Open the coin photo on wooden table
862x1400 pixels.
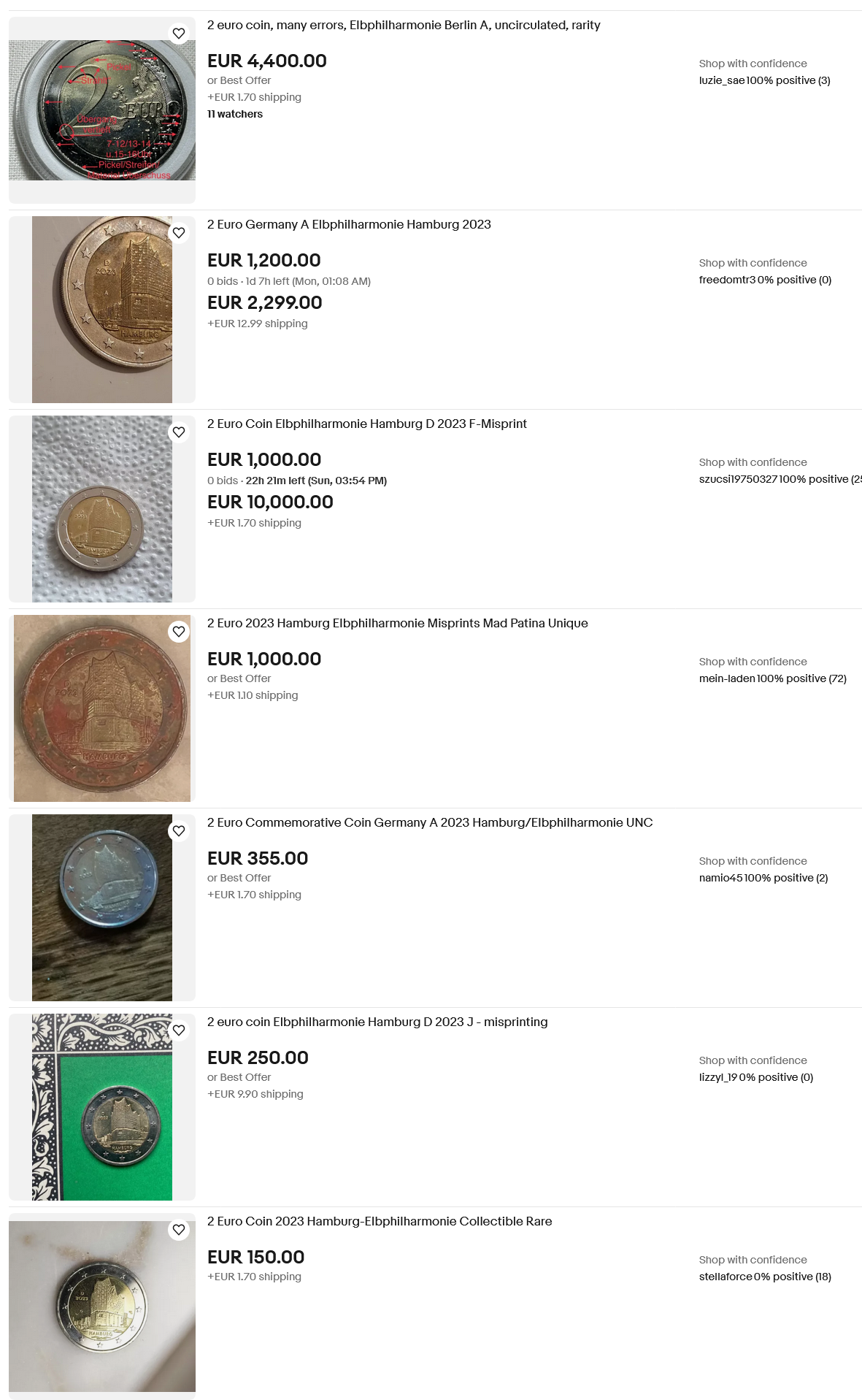(x=102, y=908)
